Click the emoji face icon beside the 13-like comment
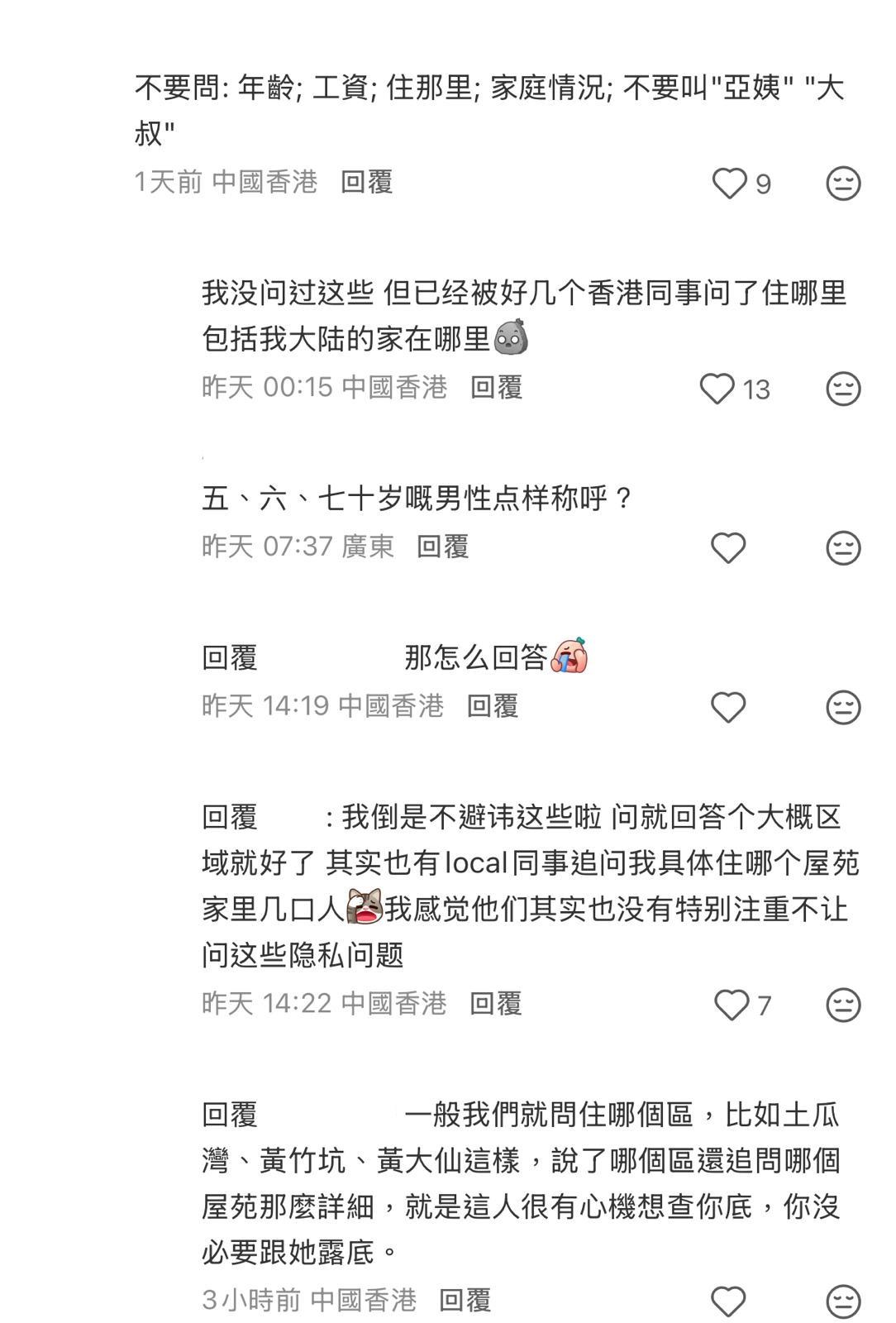The image size is (896, 1323). coord(843,389)
